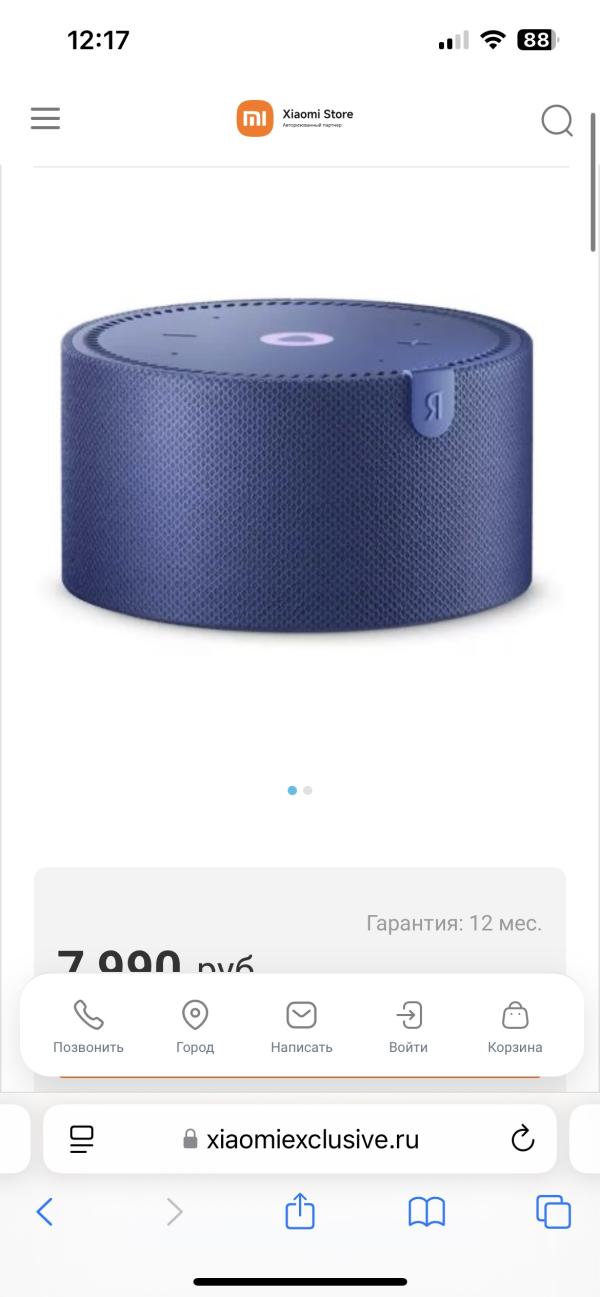Image resolution: width=600 pixels, height=1297 pixels.
Task: Open Safari page settings menu
Action: point(81,1138)
